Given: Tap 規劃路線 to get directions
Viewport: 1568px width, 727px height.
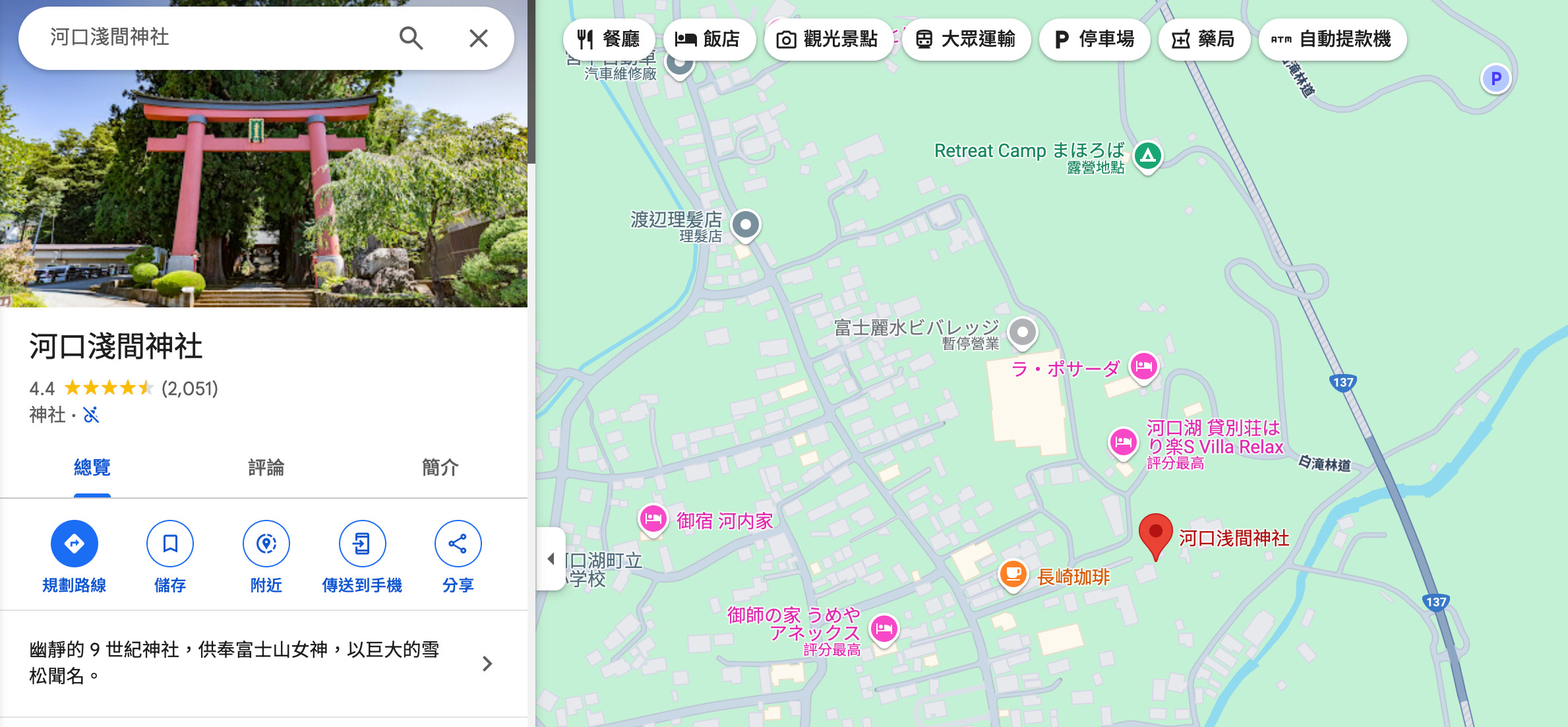Looking at the screenshot, I should coord(75,544).
